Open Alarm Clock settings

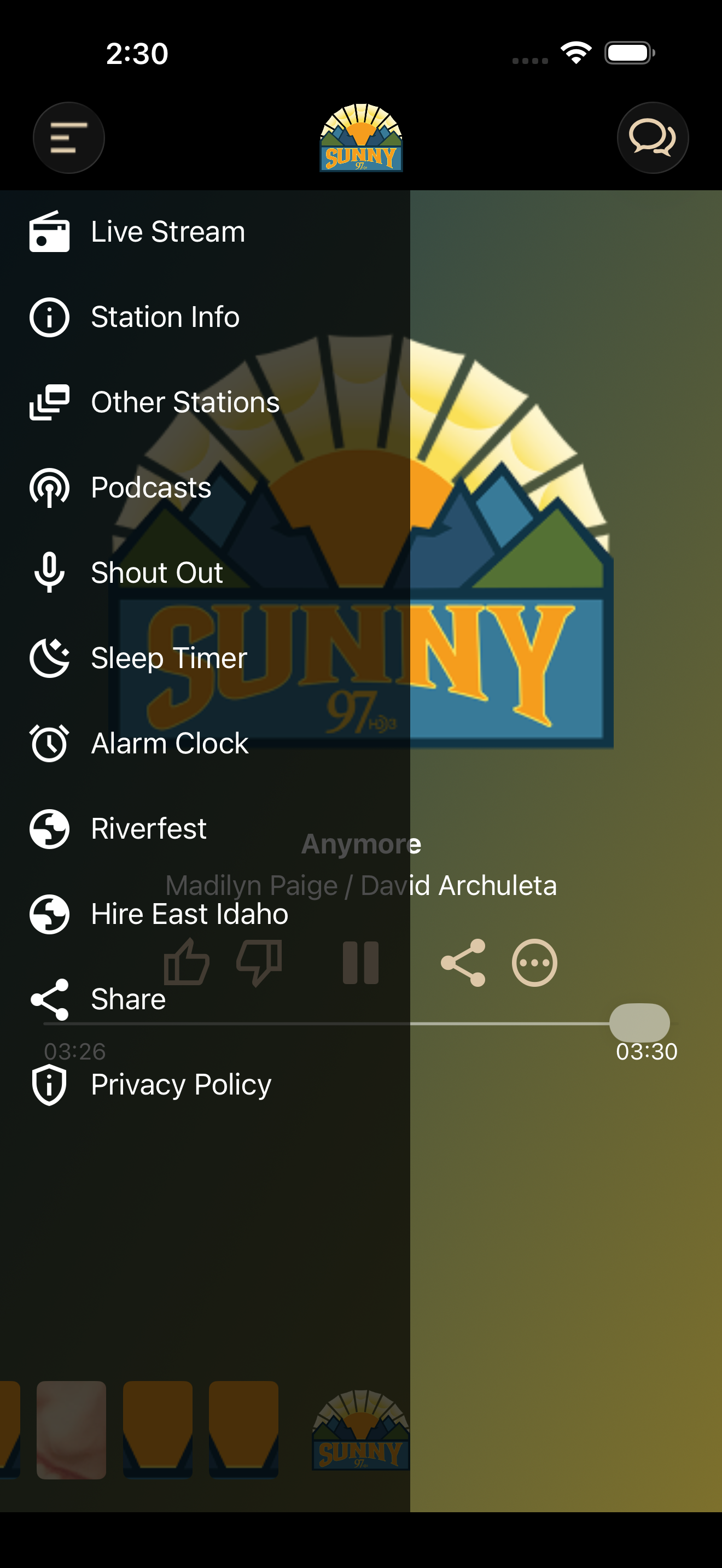pyautogui.click(x=205, y=743)
